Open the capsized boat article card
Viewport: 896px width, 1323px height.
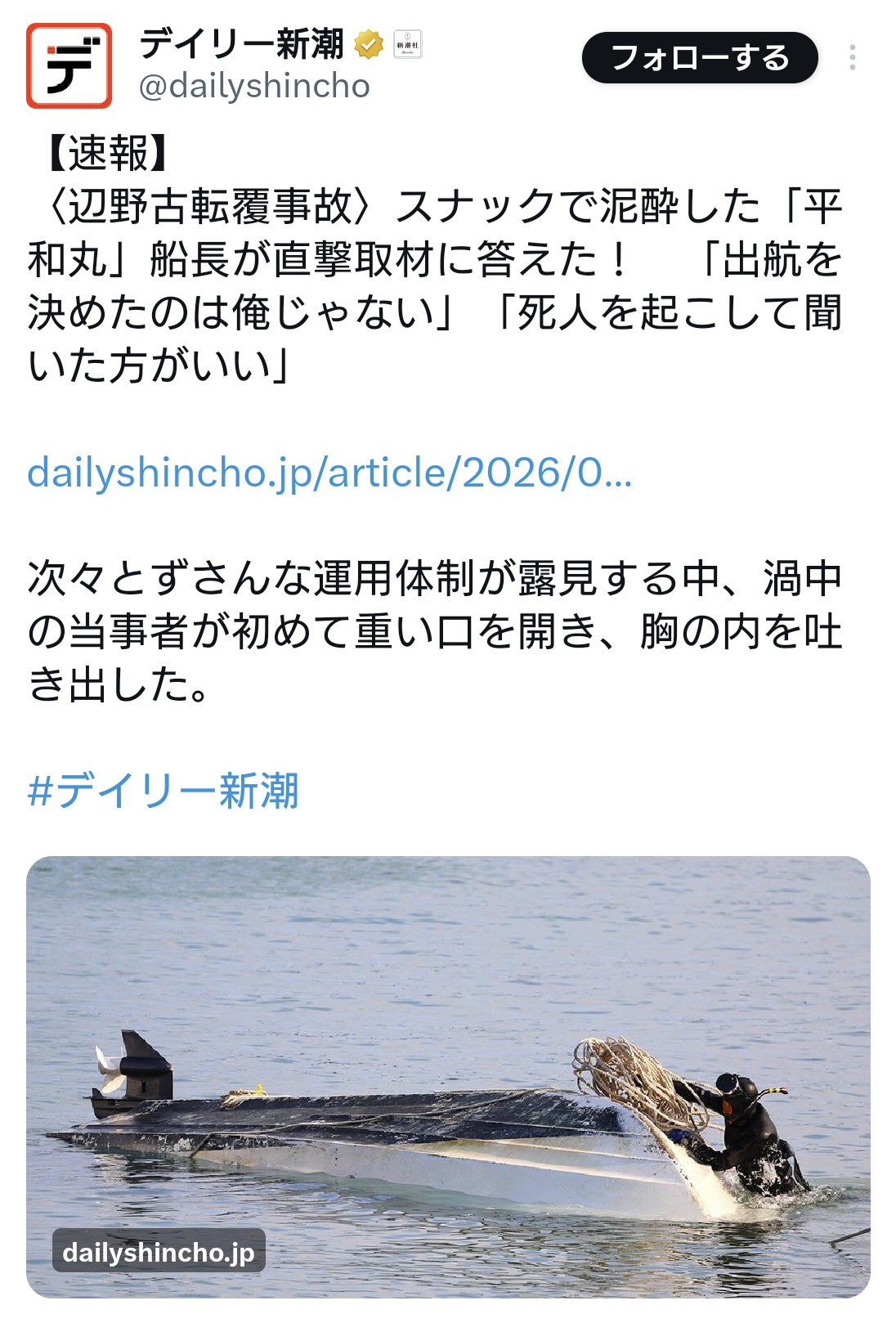click(448, 1075)
